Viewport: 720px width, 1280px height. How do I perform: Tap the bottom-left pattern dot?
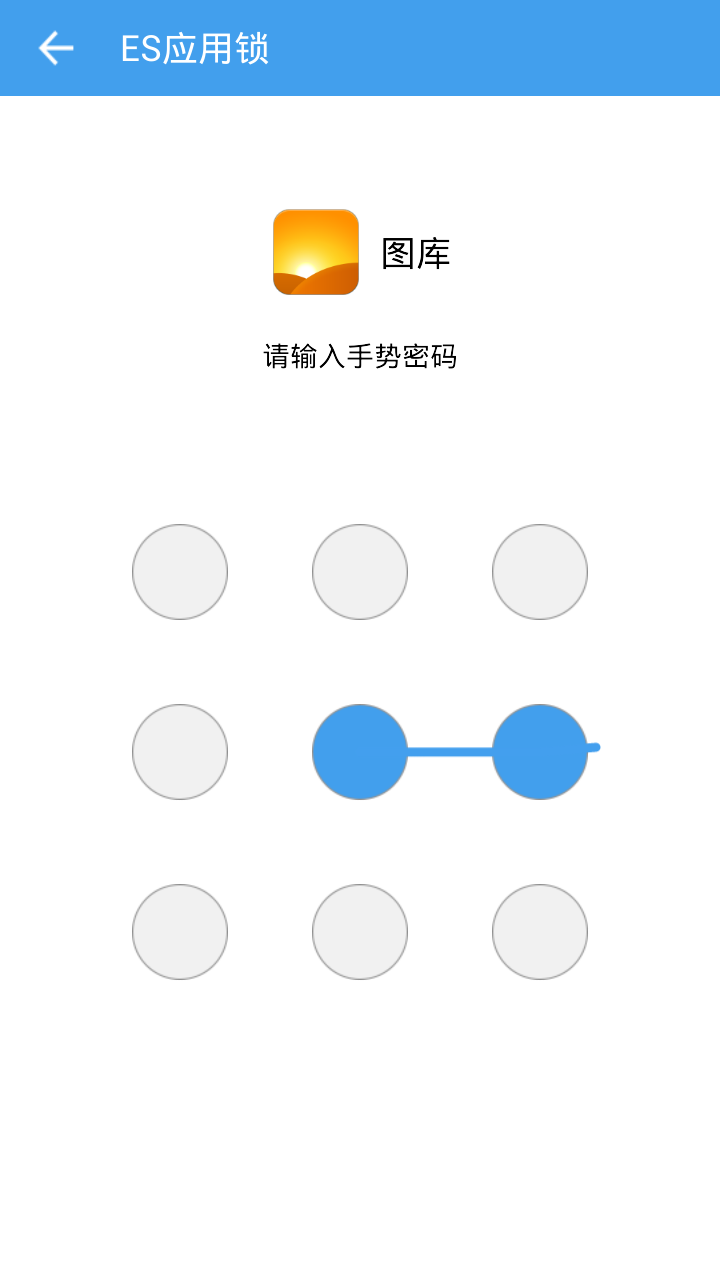(x=180, y=931)
